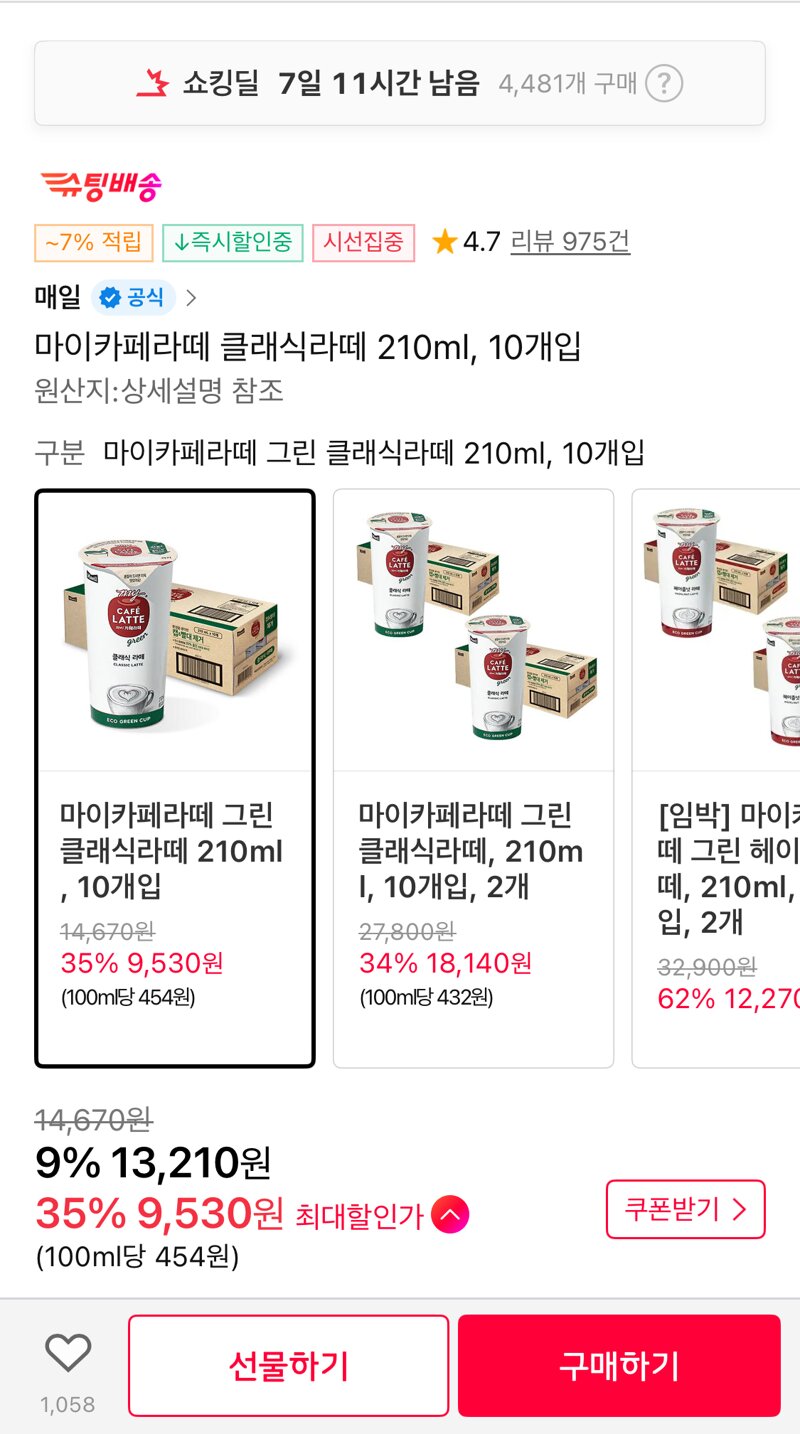Viewport: 800px width, 1434px height.
Task: Open the 매일 official brand store
Action: coord(116,297)
